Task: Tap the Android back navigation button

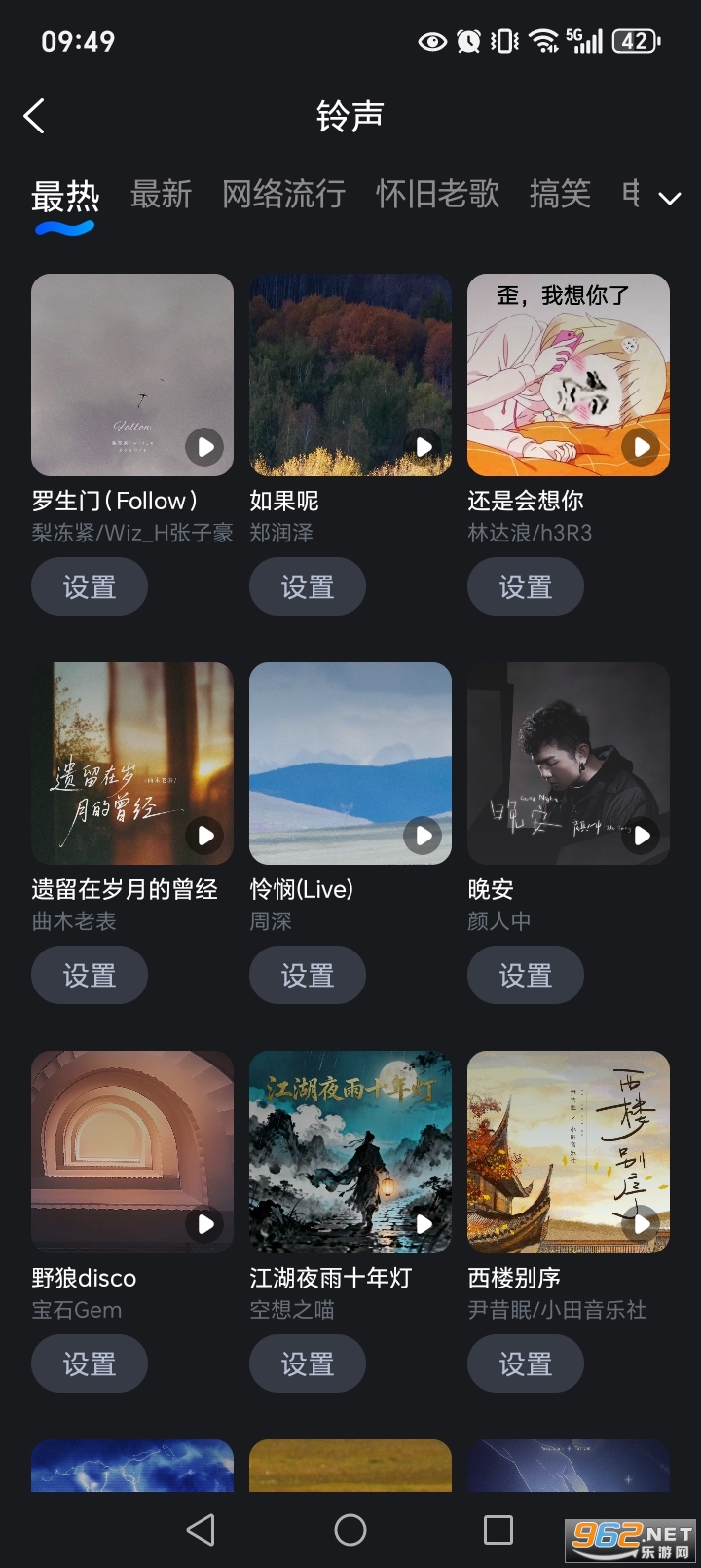Action: [x=201, y=1529]
